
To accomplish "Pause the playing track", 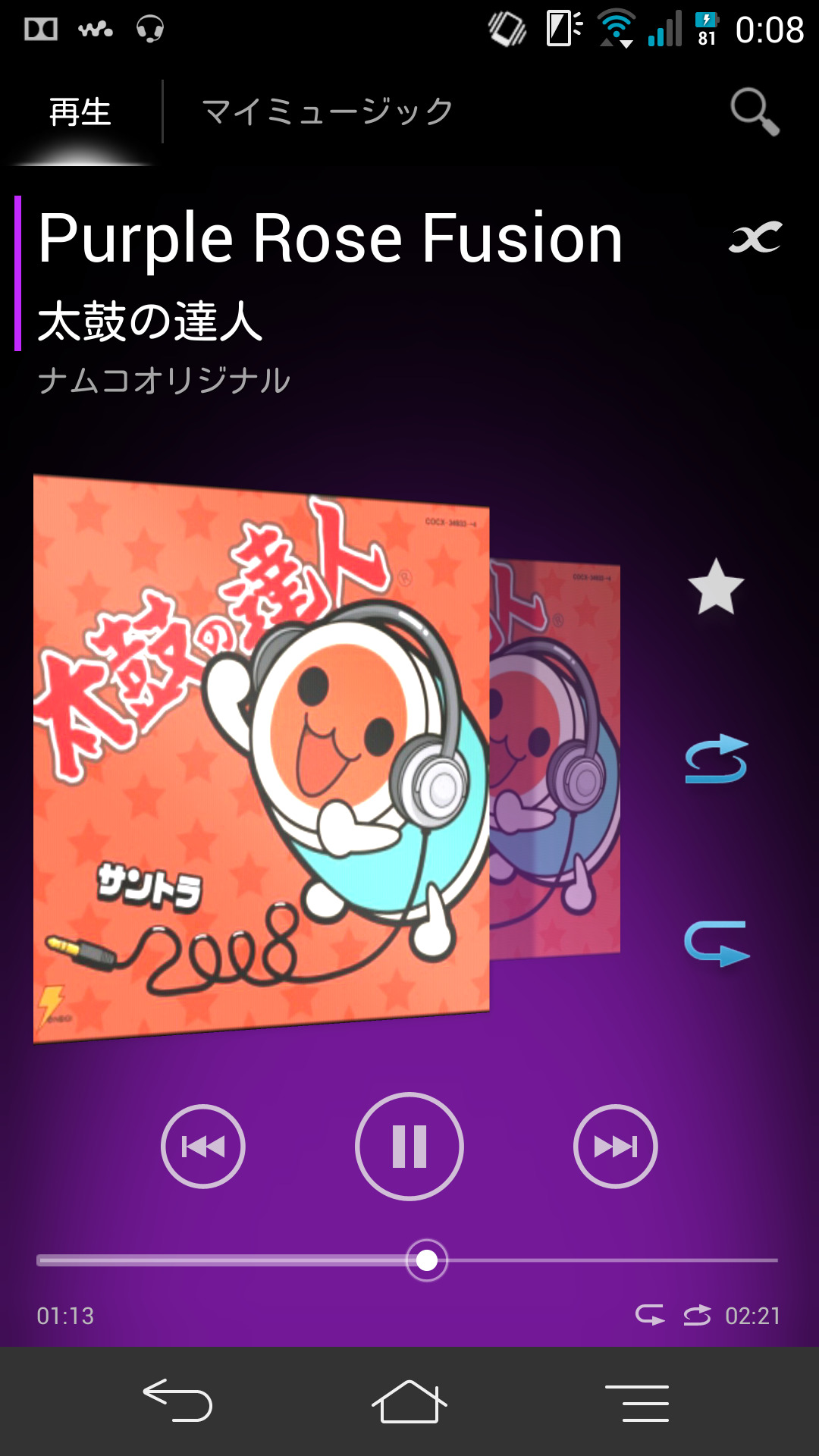I will (x=409, y=1146).
